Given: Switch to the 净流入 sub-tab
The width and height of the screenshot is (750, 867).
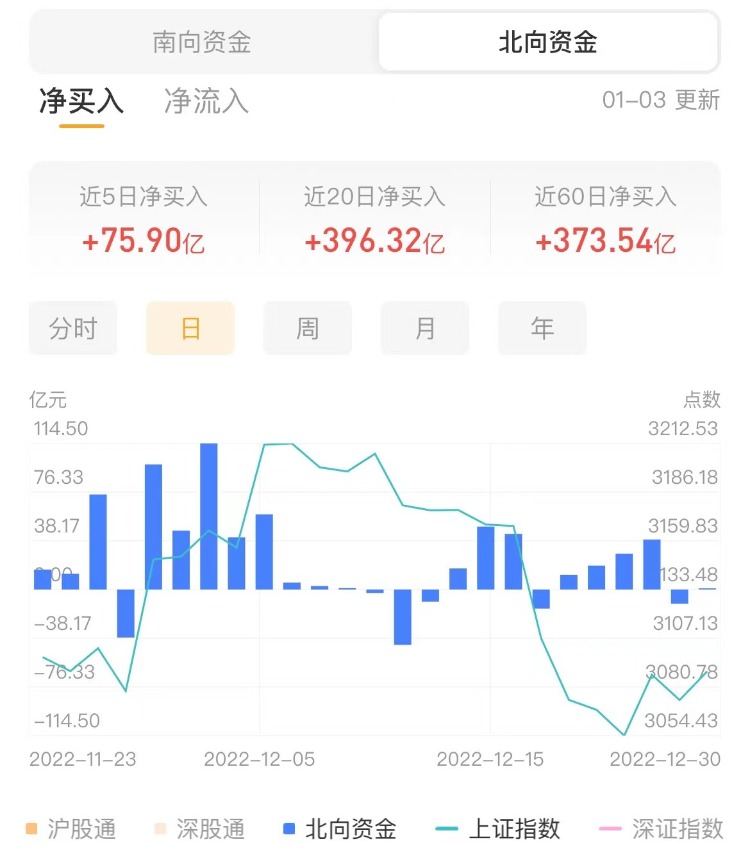Looking at the screenshot, I should (x=206, y=101).
